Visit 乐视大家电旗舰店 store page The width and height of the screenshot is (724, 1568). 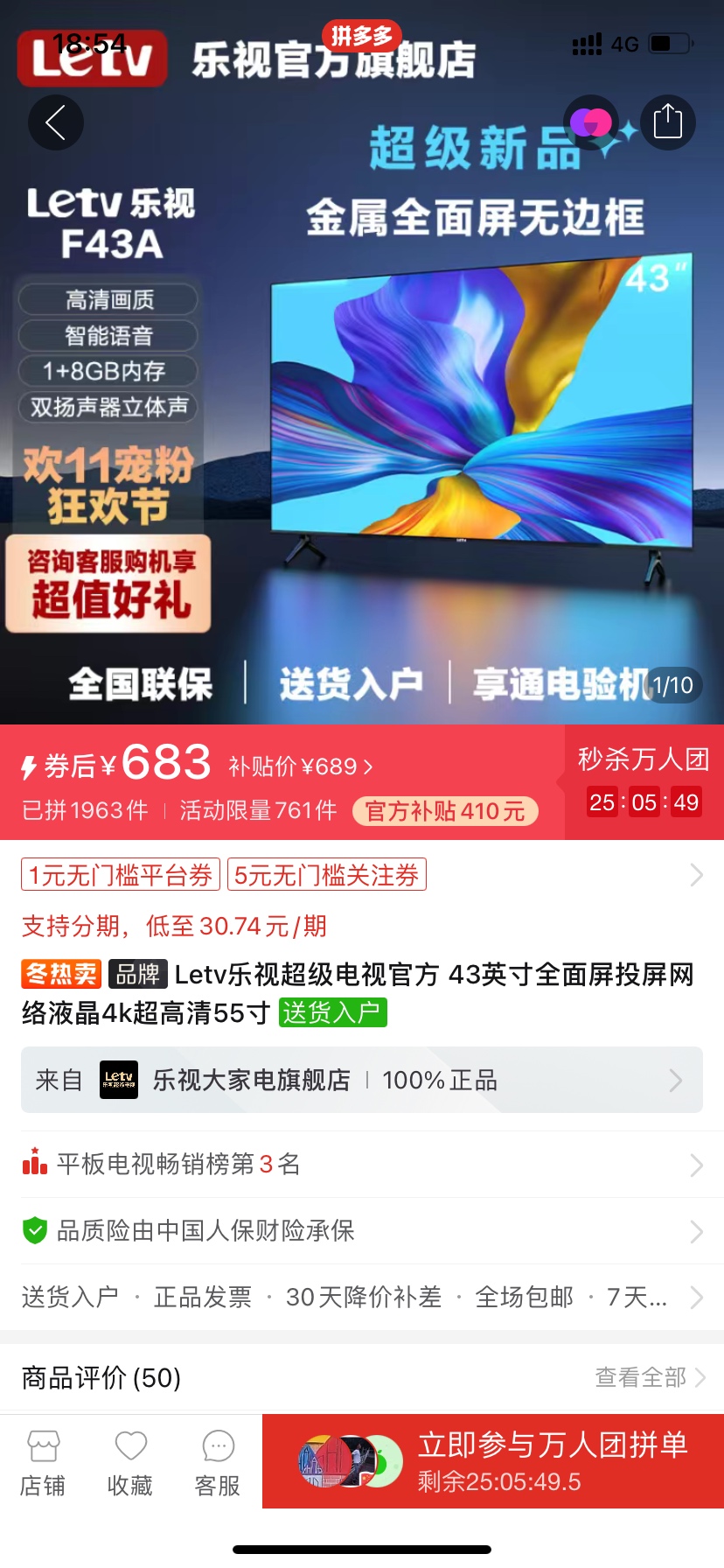[x=361, y=1081]
